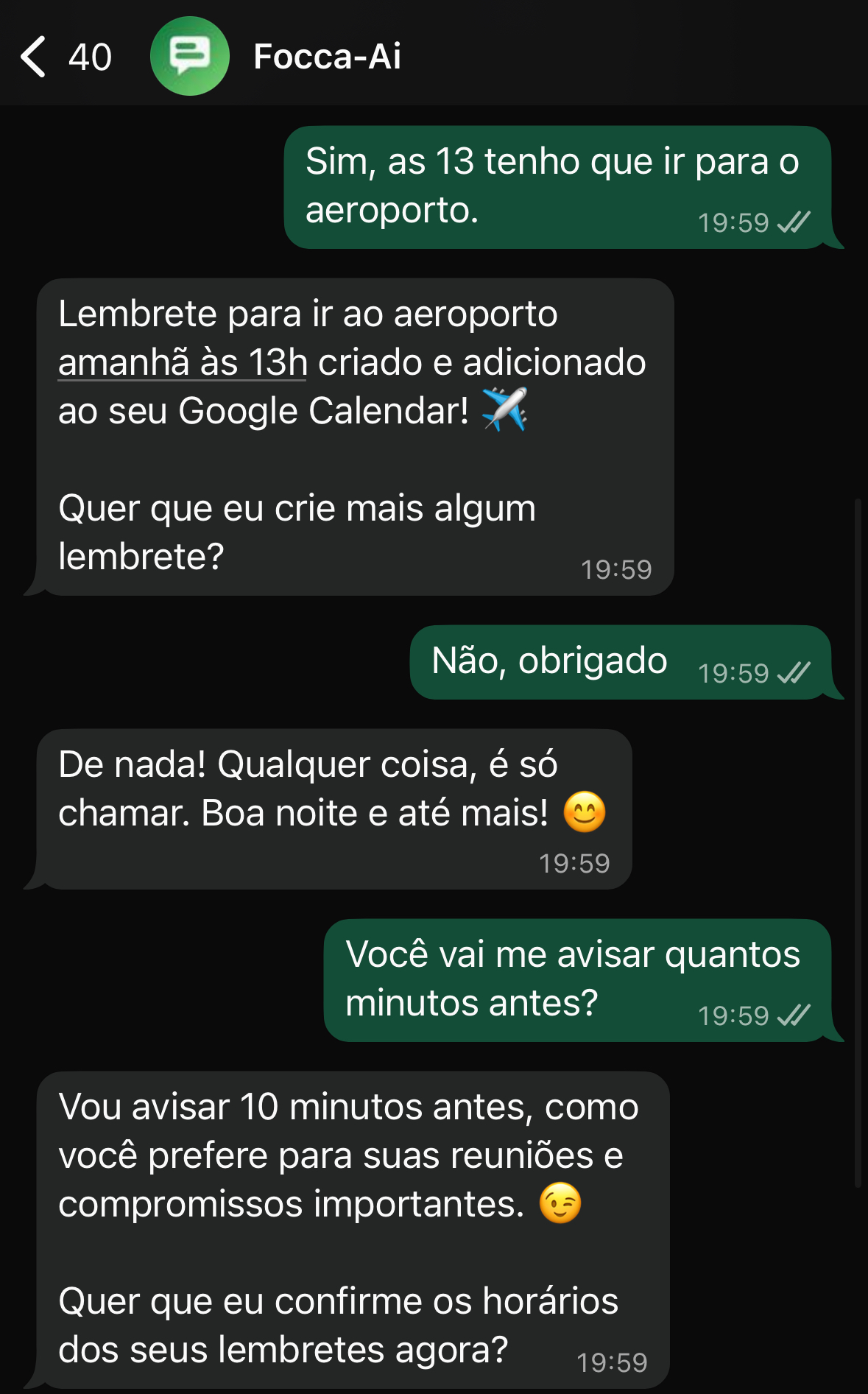Image resolution: width=868 pixels, height=1394 pixels.
Task: Click the double check marks on 'Não, obrigado'
Action: pyautogui.click(x=793, y=672)
